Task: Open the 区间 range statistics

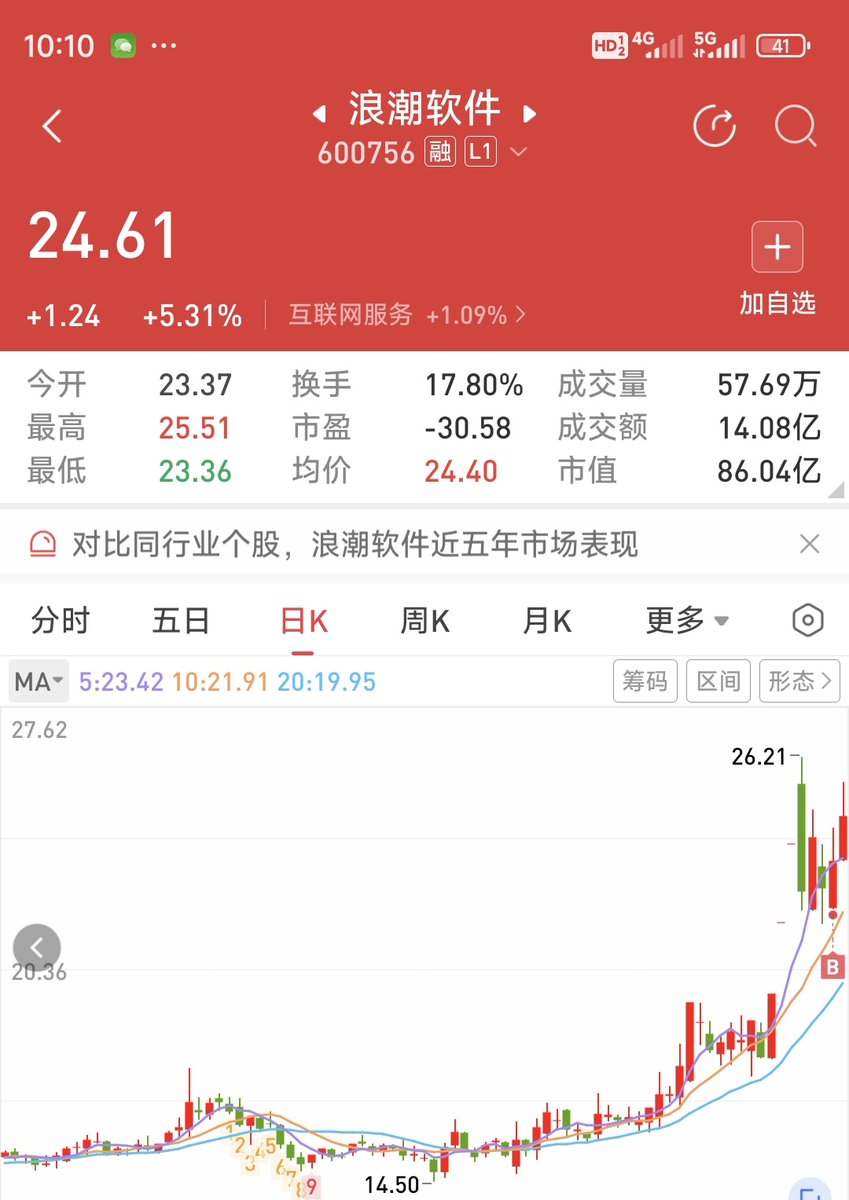Action: [x=718, y=682]
